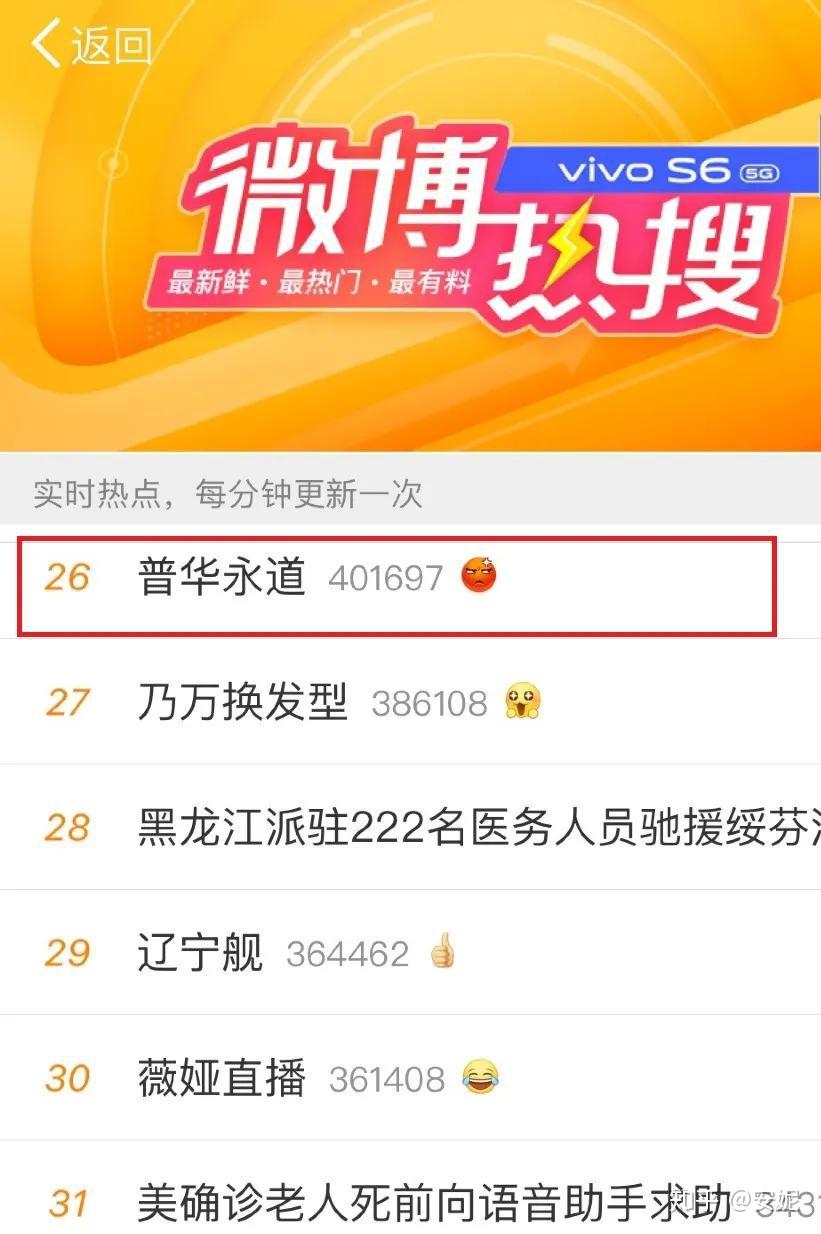
Task: Open the 薇娅直播 hot search
Action: tap(222, 1079)
